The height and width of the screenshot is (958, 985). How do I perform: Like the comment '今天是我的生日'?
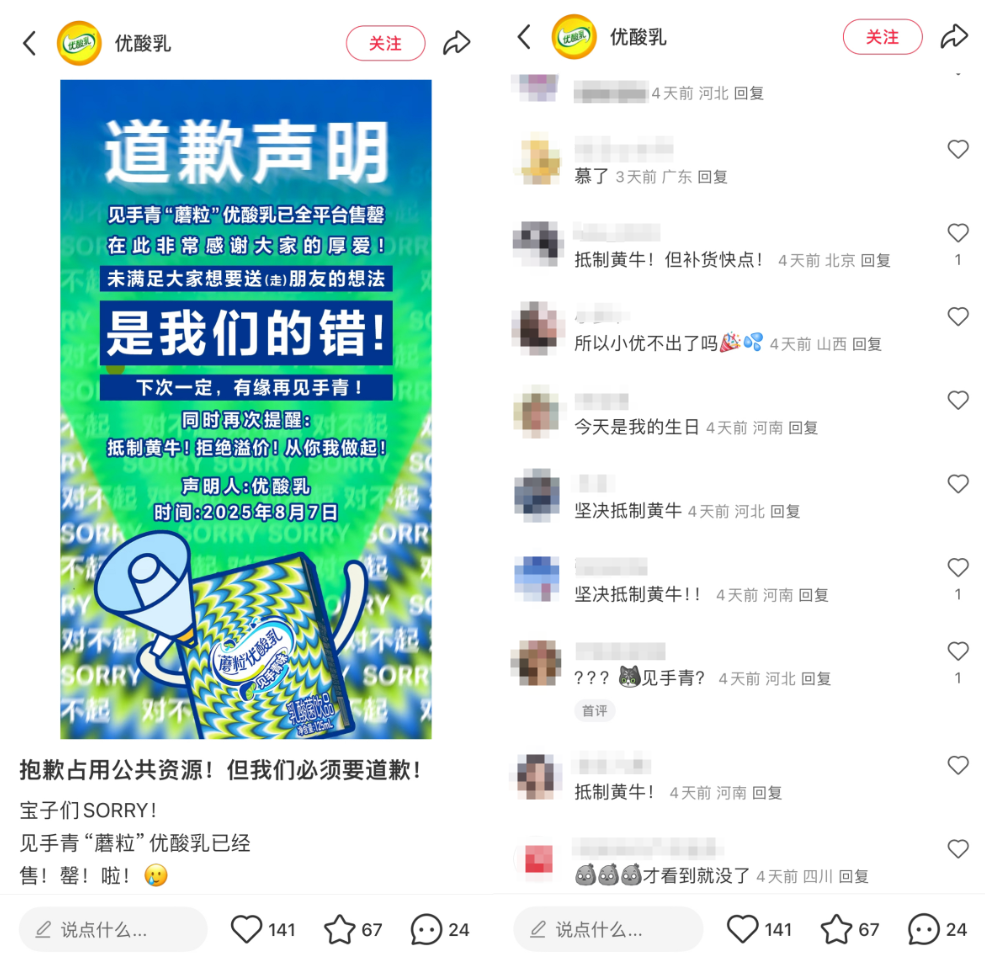[x=957, y=401]
